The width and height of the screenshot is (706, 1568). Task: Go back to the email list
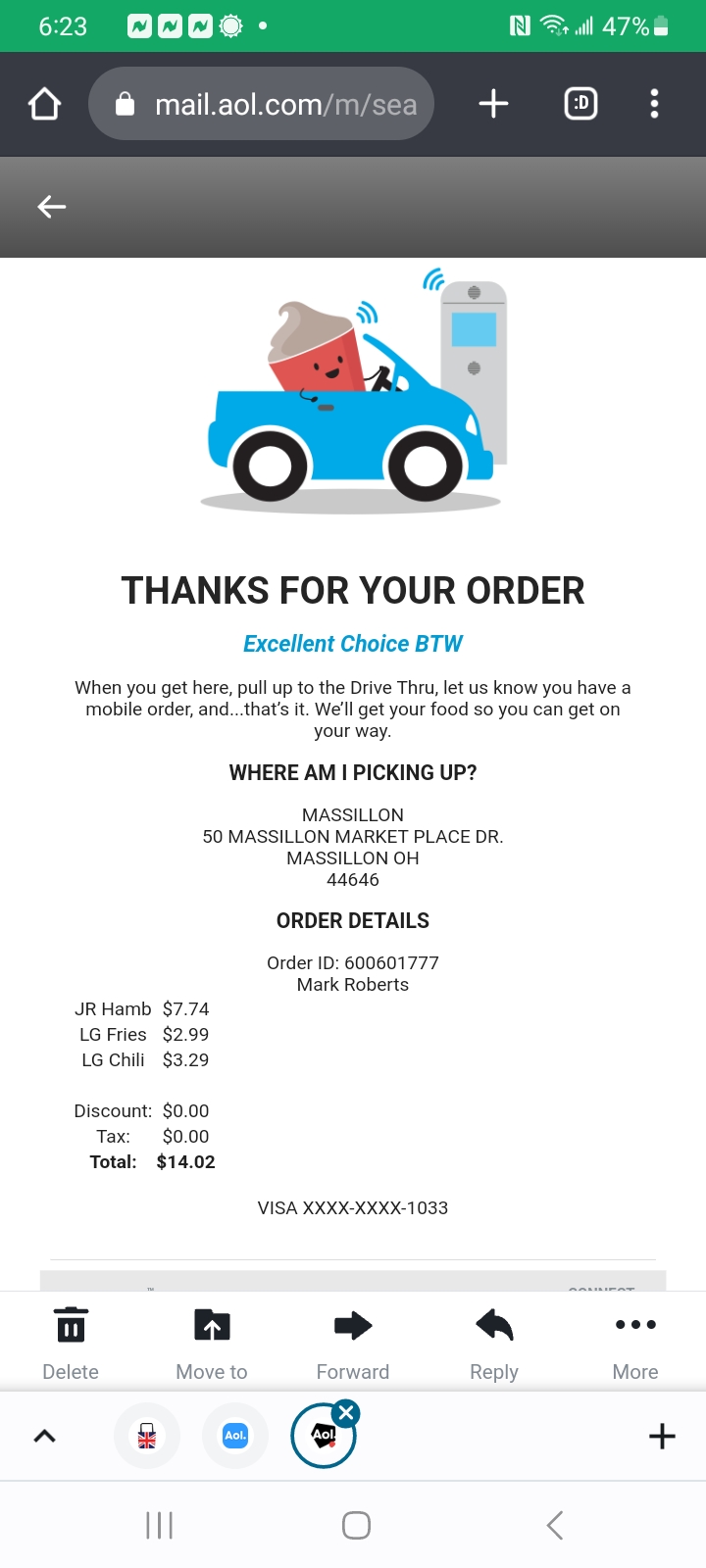tap(51, 206)
